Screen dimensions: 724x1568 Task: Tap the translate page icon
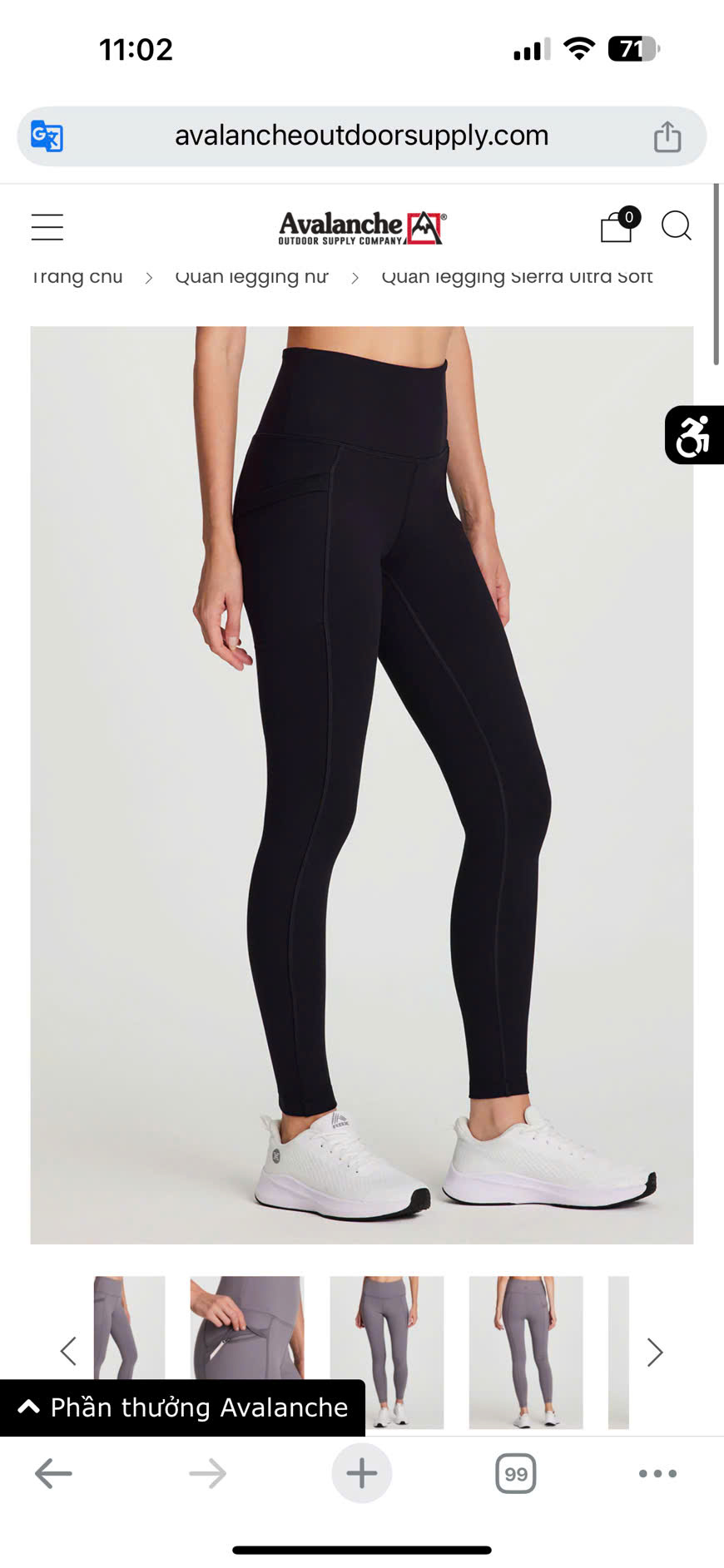pos(47,136)
